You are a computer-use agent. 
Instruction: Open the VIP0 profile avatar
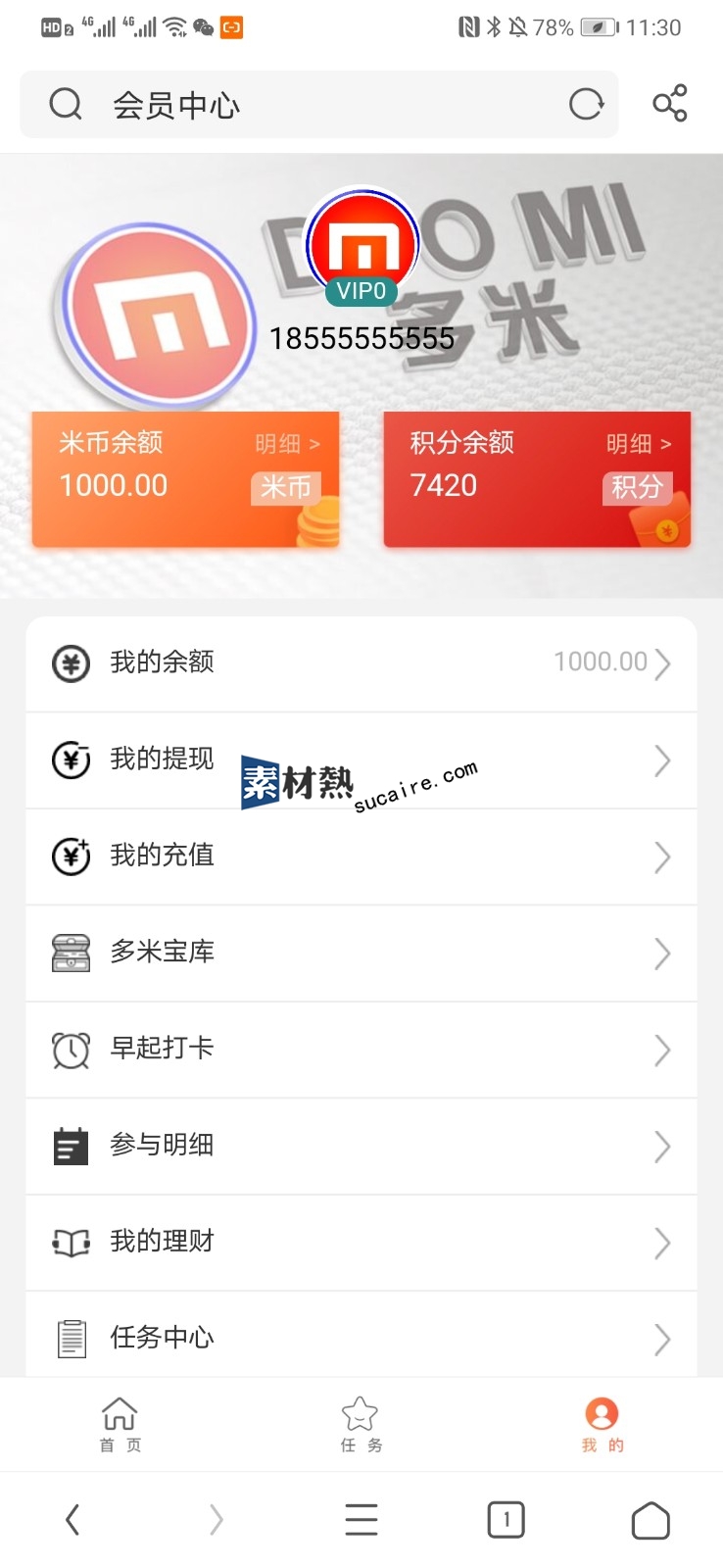pos(362,247)
